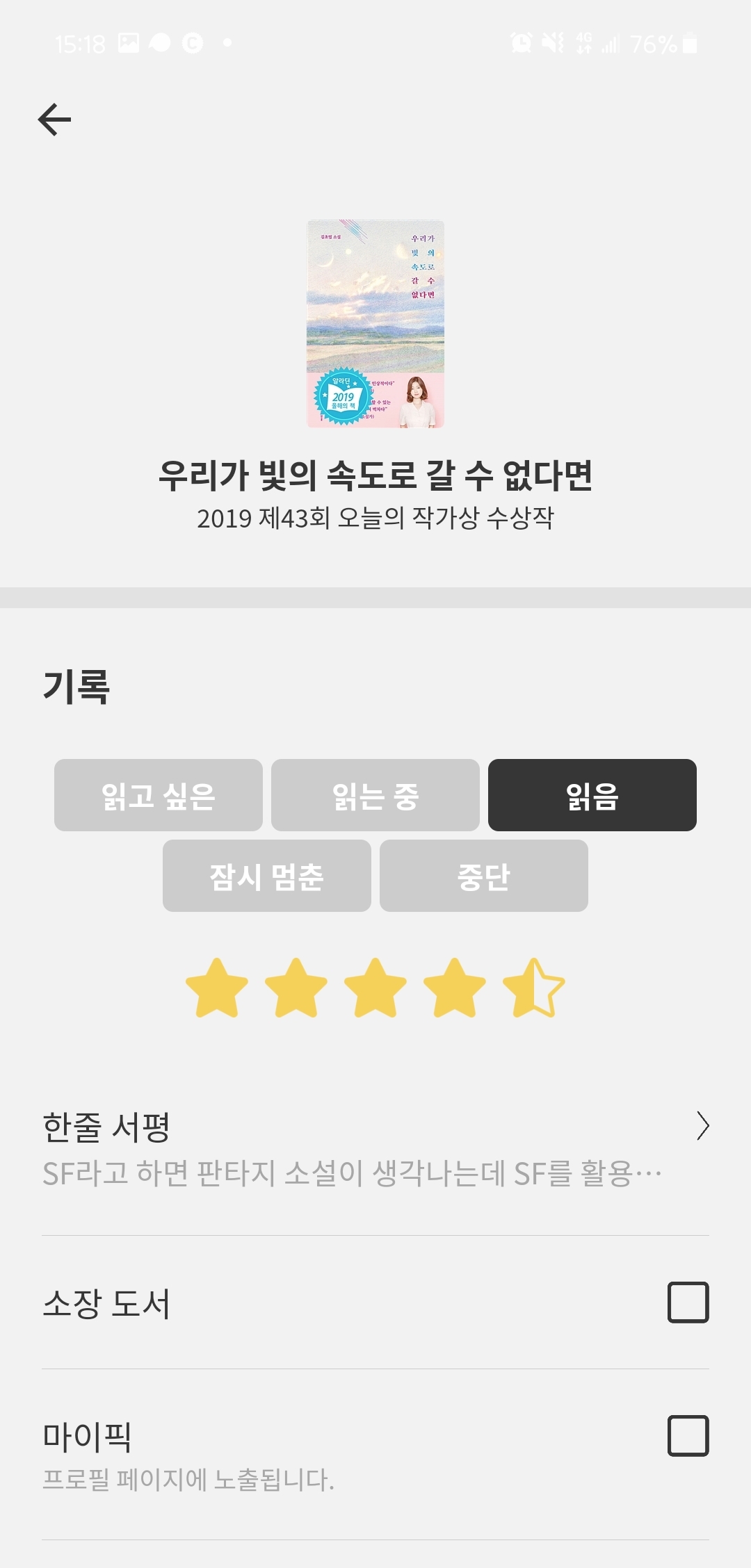
Task: Set the rating to three stars
Action: [x=375, y=988]
